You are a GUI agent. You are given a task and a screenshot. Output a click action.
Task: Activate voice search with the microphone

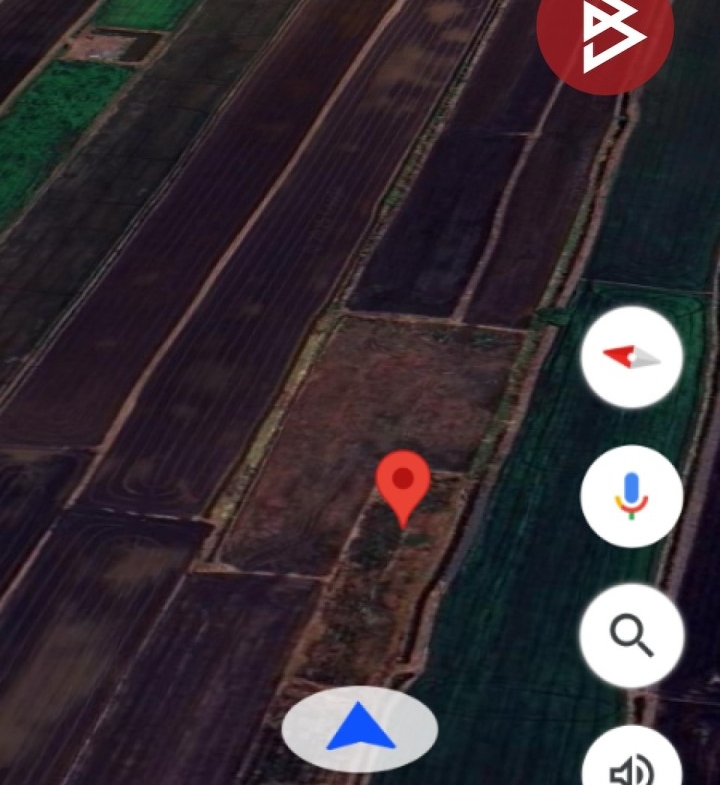(x=631, y=496)
